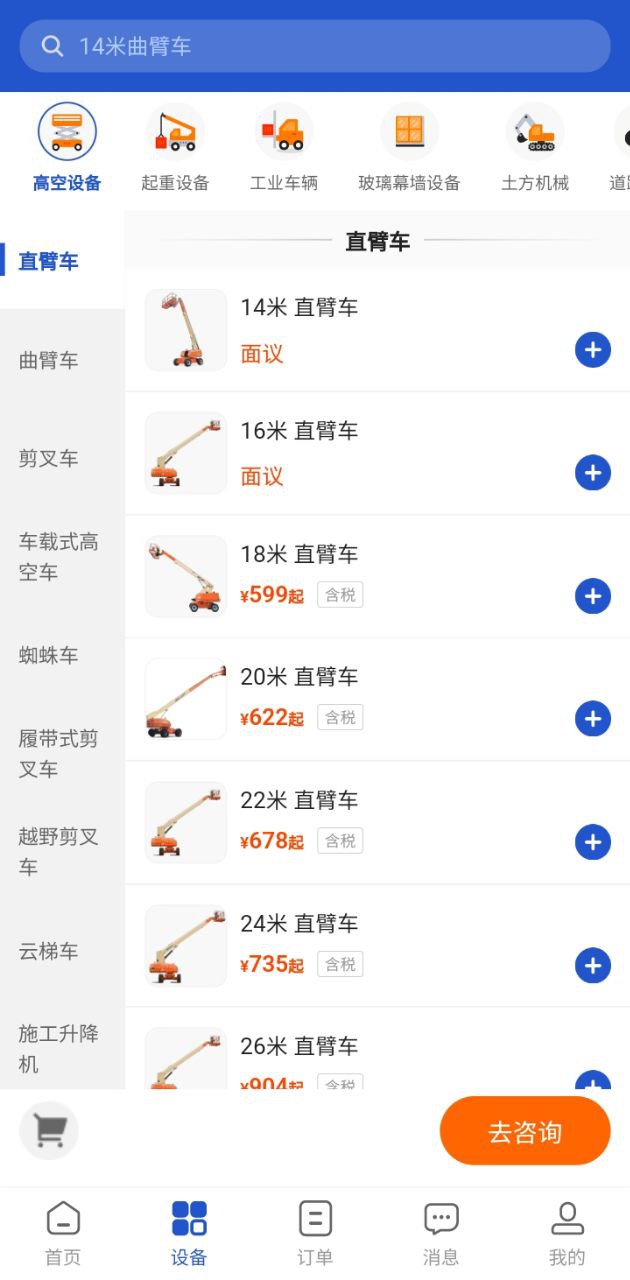Open the 我的 profile tab
This screenshot has width=630, height=1280.
567,1233
